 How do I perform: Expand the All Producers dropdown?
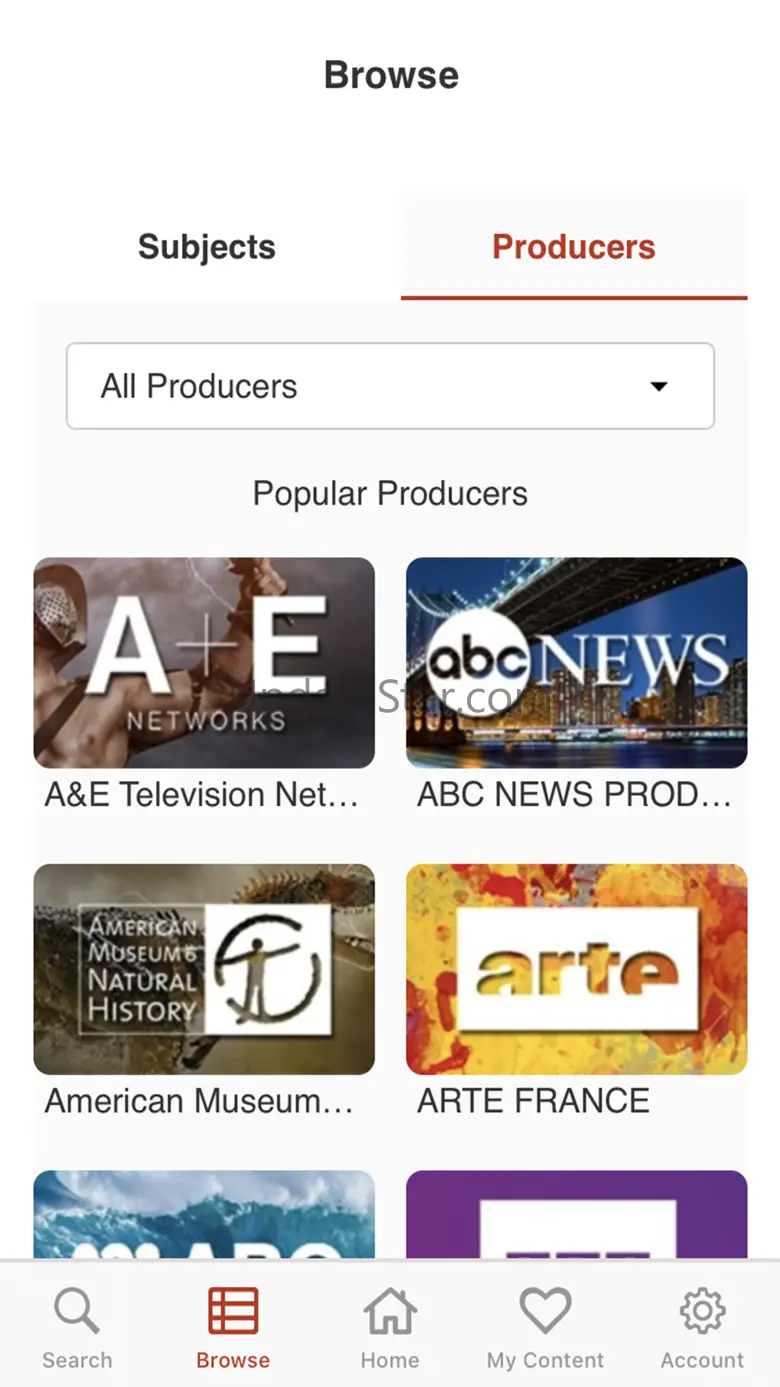click(x=390, y=386)
